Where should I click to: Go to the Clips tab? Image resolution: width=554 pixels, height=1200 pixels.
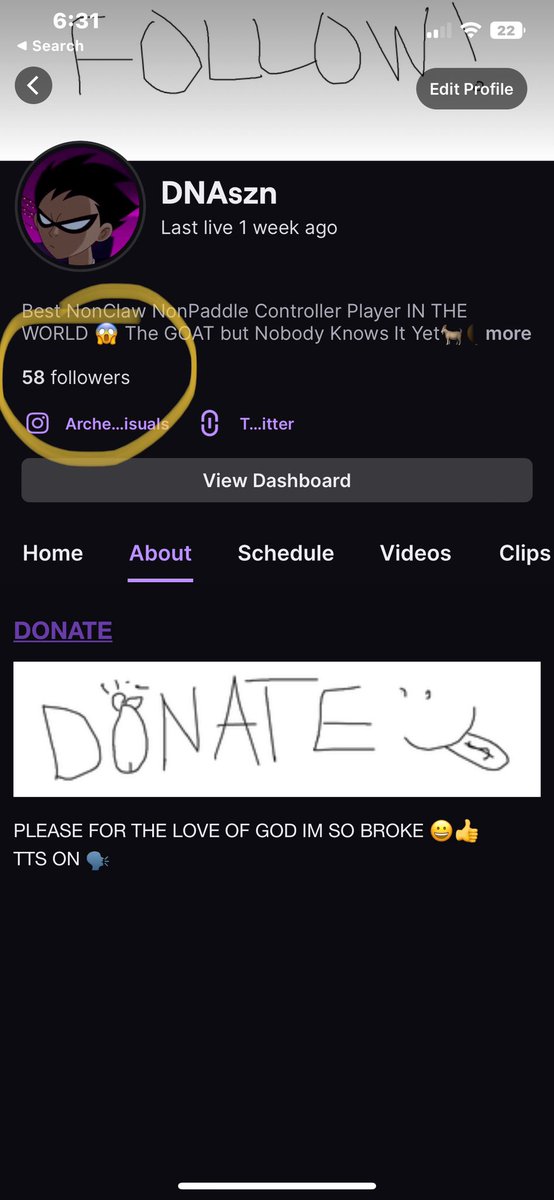(525, 553)
